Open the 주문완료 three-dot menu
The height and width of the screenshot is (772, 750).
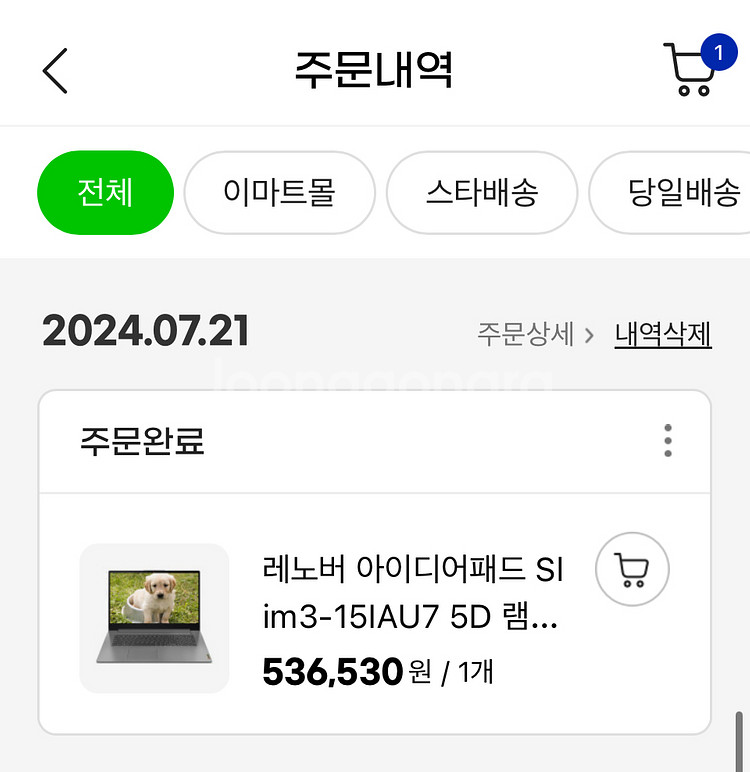[x=667, y=441]
